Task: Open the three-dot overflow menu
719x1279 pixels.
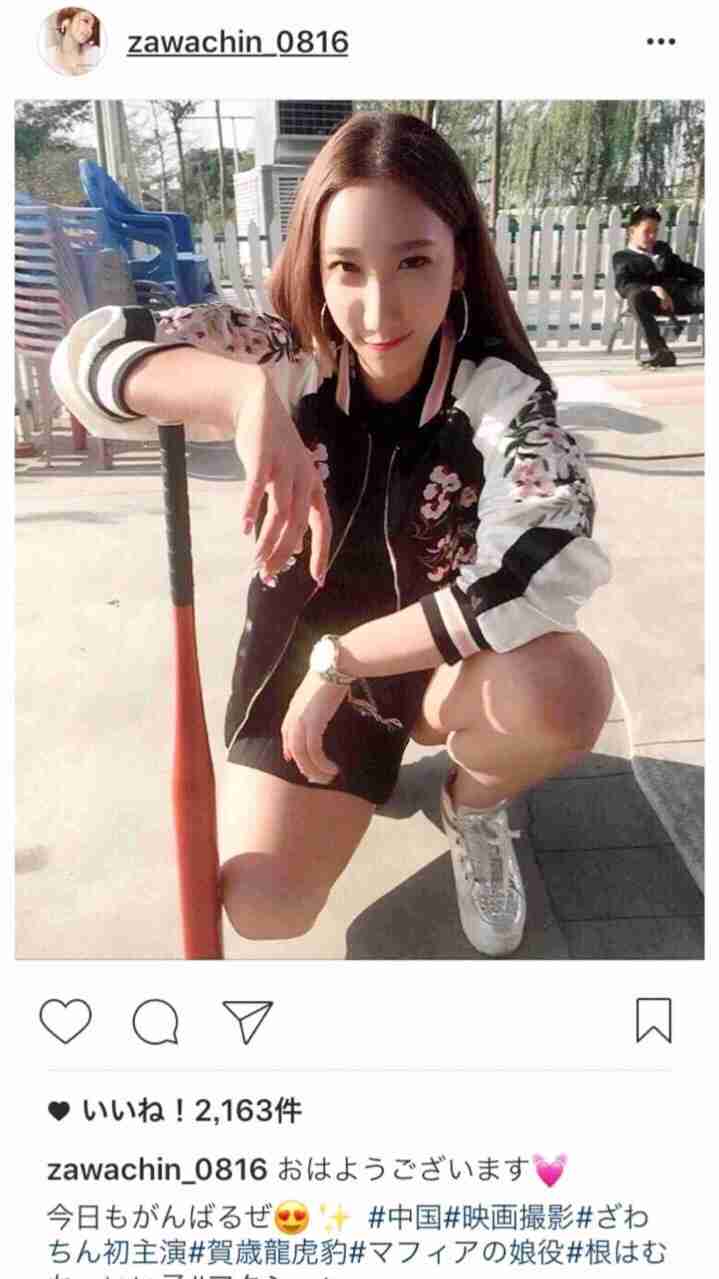Action: (x=661, y=42)
